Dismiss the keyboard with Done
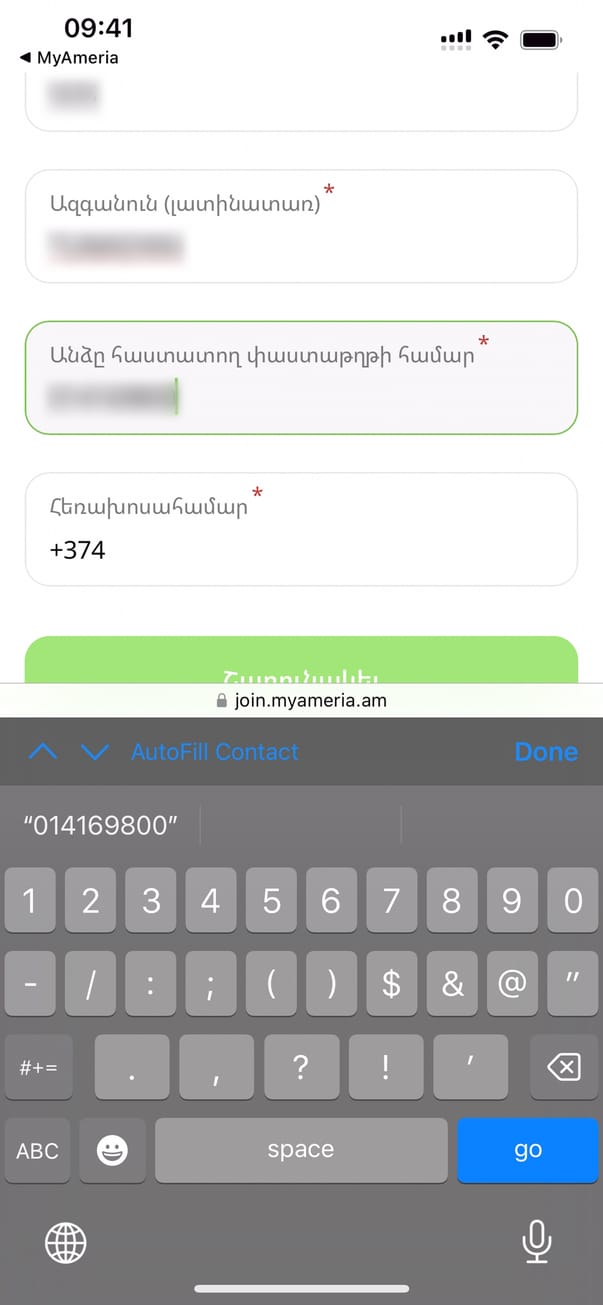Viewport: 603px width, 1305px height. [545, 752]
